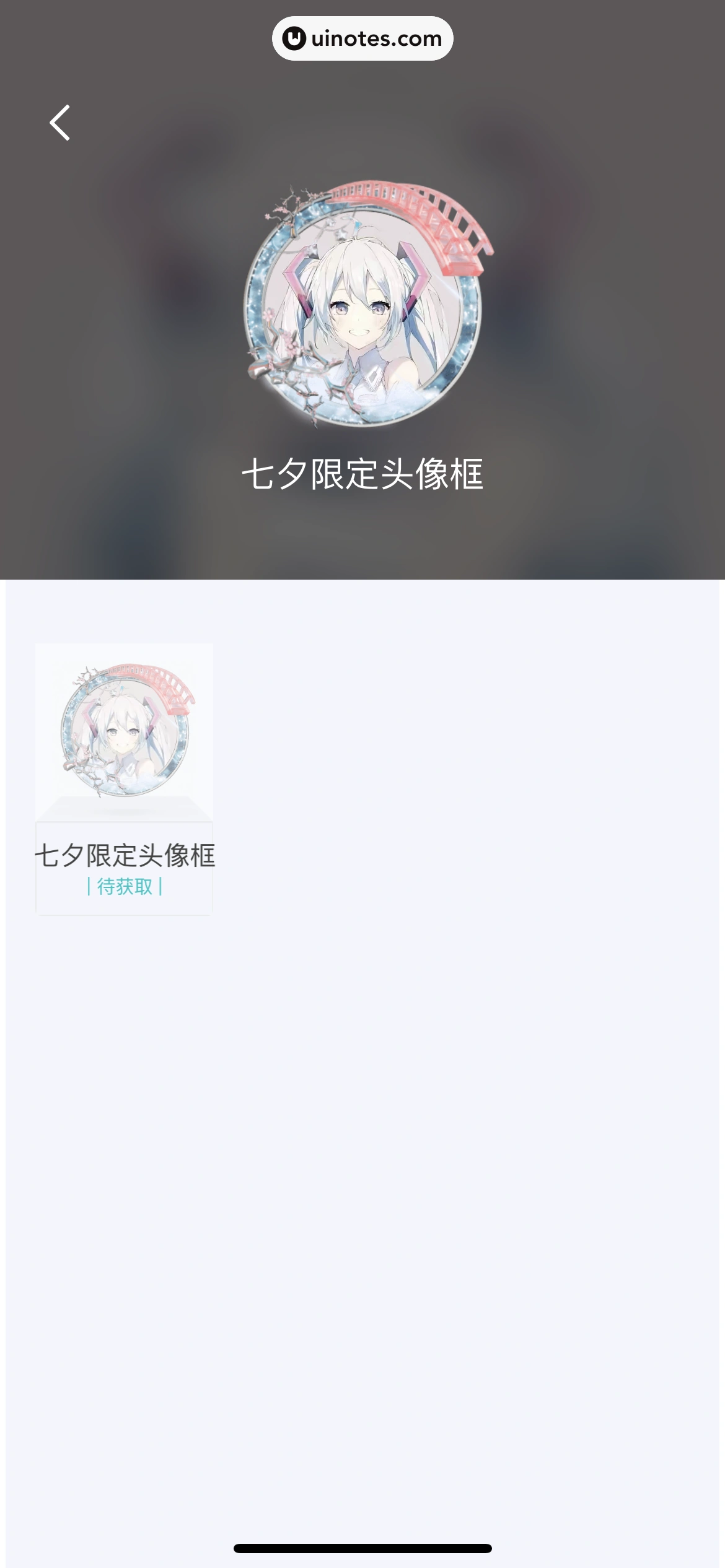Select the avatar frame preview to toggle equip state
This screenshot has height=1568, width=725.
362,303
